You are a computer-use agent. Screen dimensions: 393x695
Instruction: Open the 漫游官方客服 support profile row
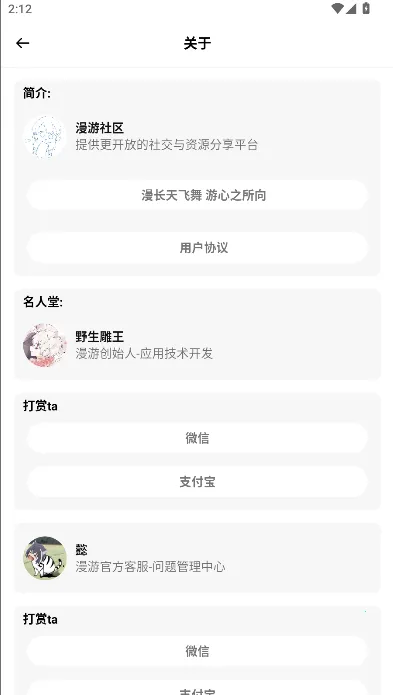[197, 558]
